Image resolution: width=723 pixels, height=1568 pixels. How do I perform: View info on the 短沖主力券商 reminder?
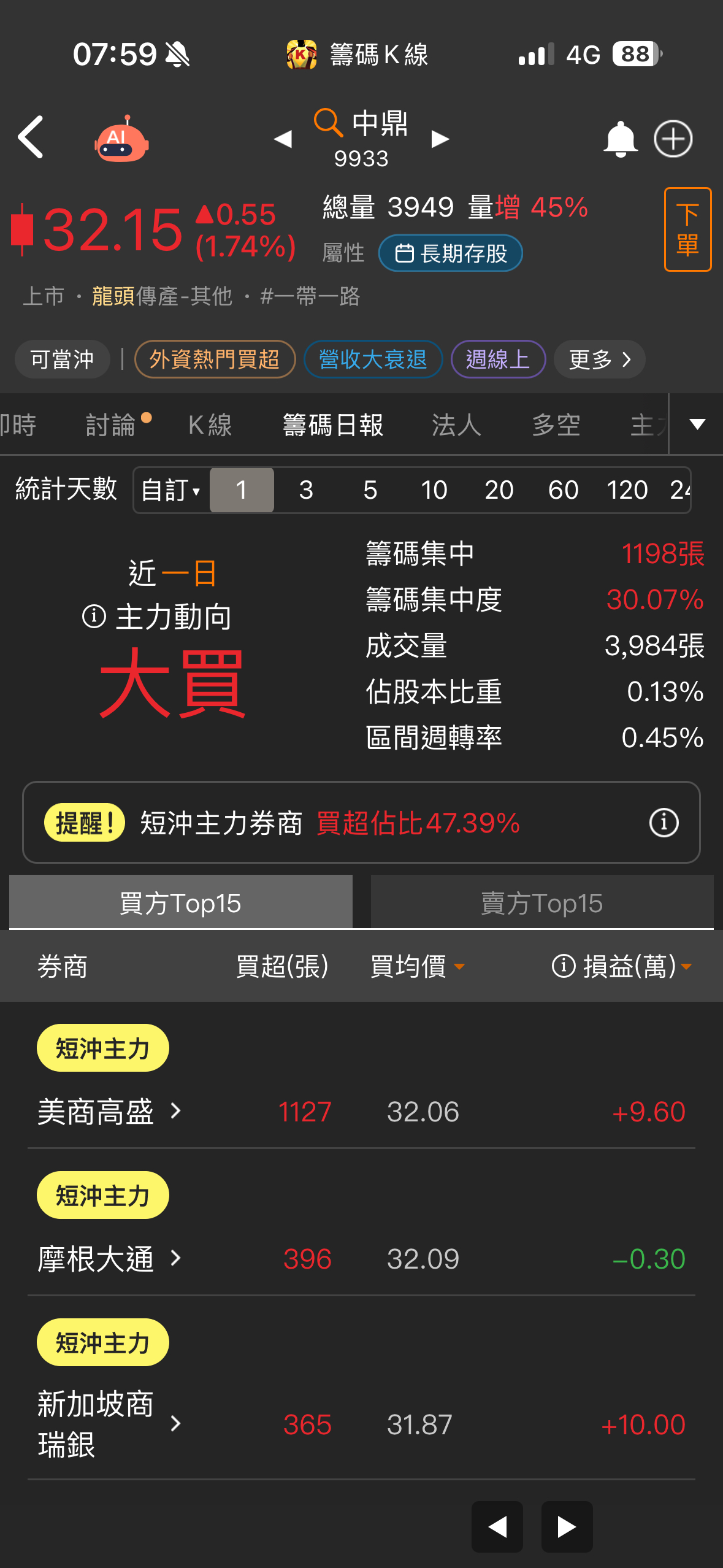(x=664, y=823)
